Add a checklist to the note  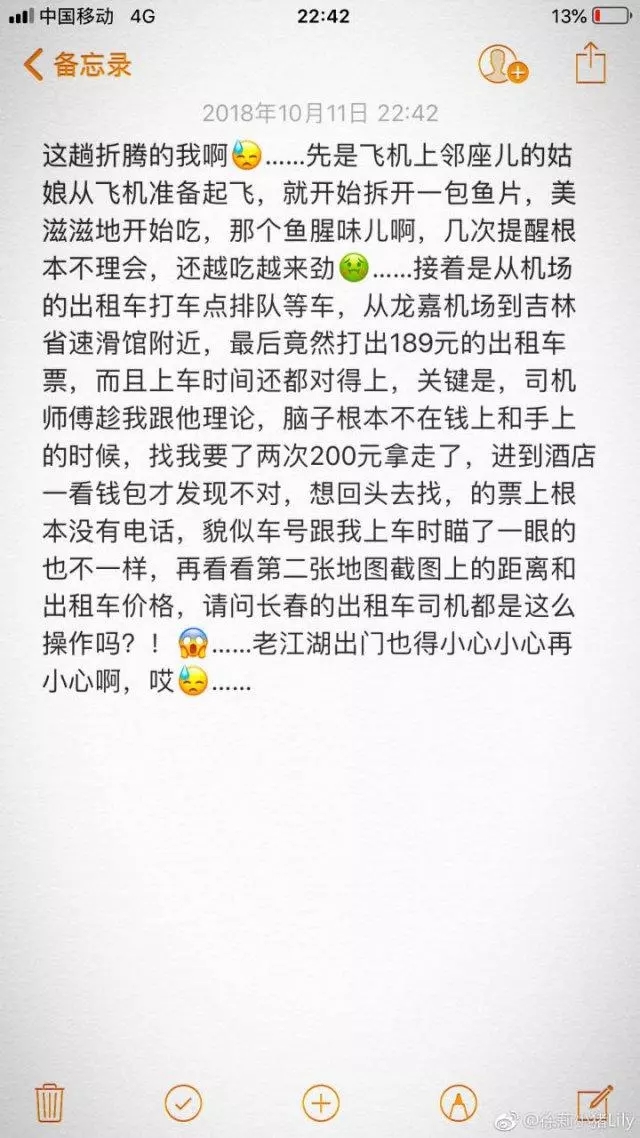(184, 1104)
